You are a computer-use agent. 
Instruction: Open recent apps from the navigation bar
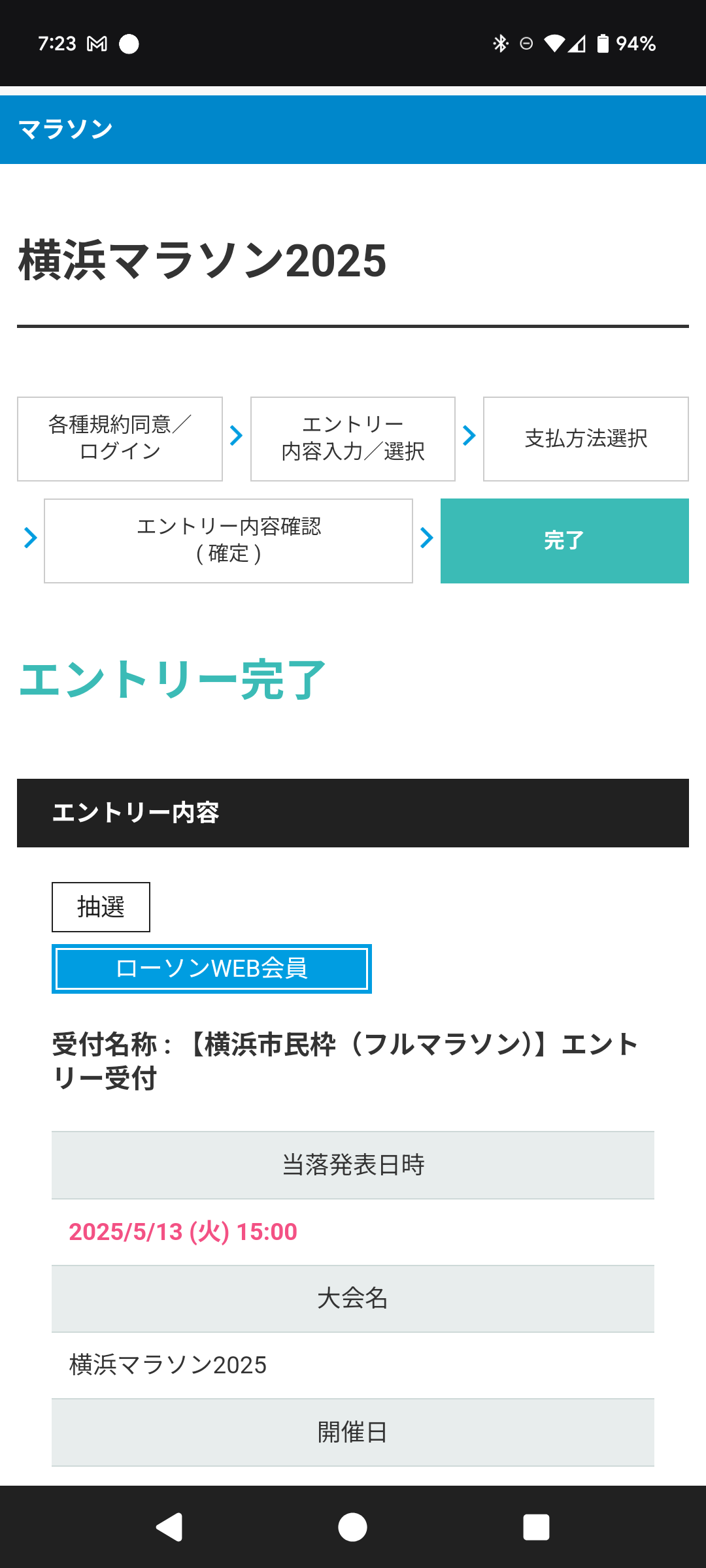[536, 1527]
